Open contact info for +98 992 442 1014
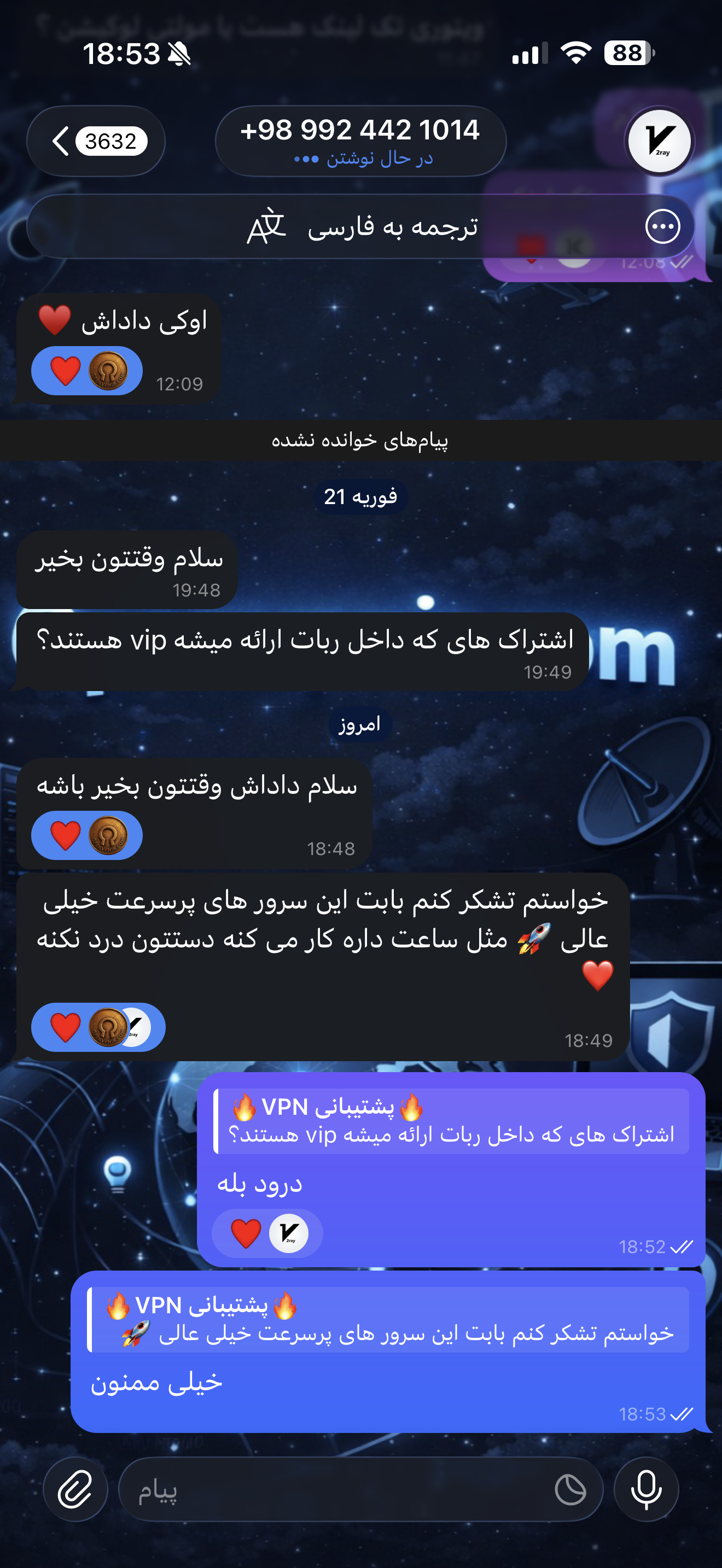Viewport: 722px width, 1568px height. [360, 141]
